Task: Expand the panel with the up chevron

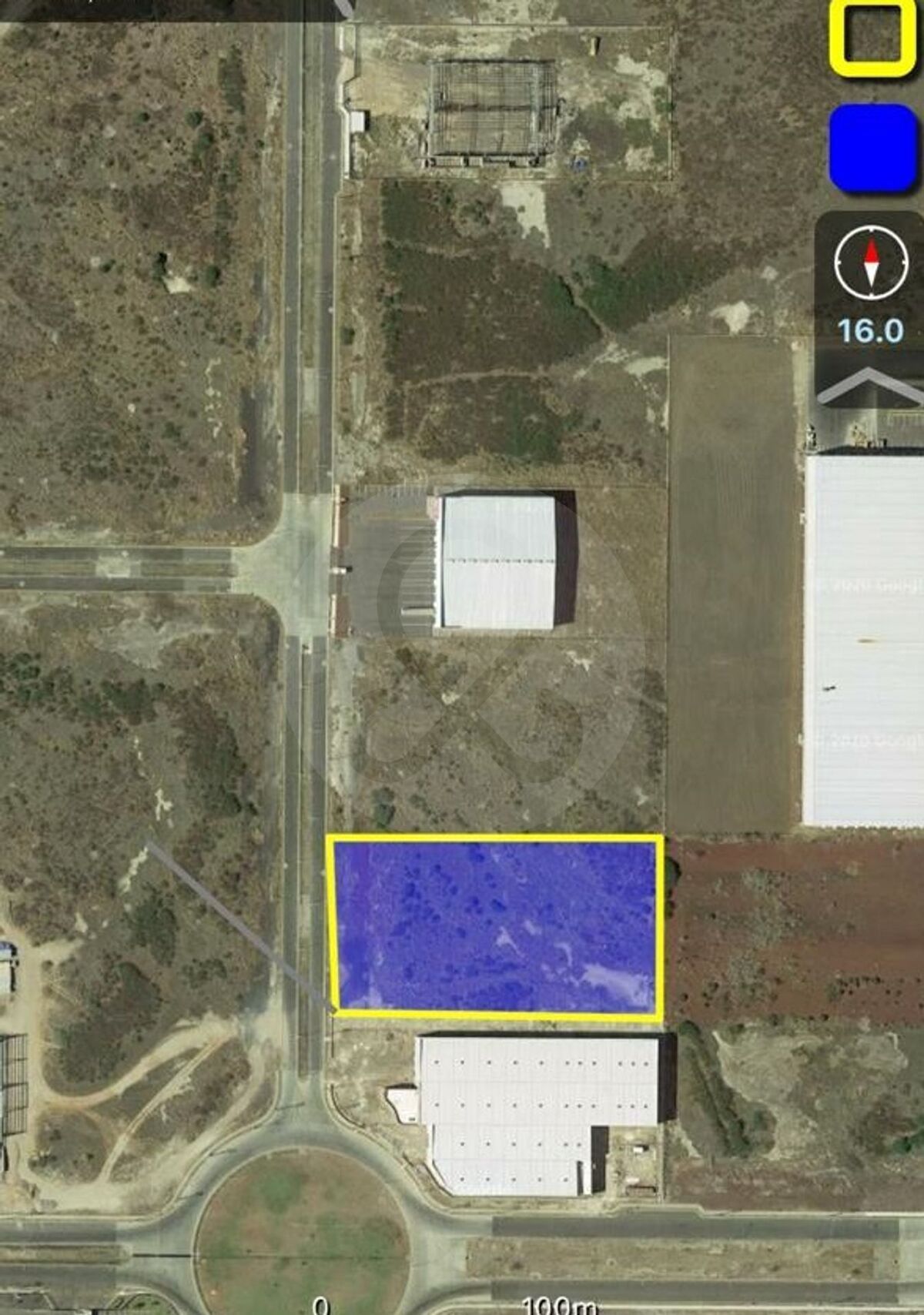Action: [870, 386]
